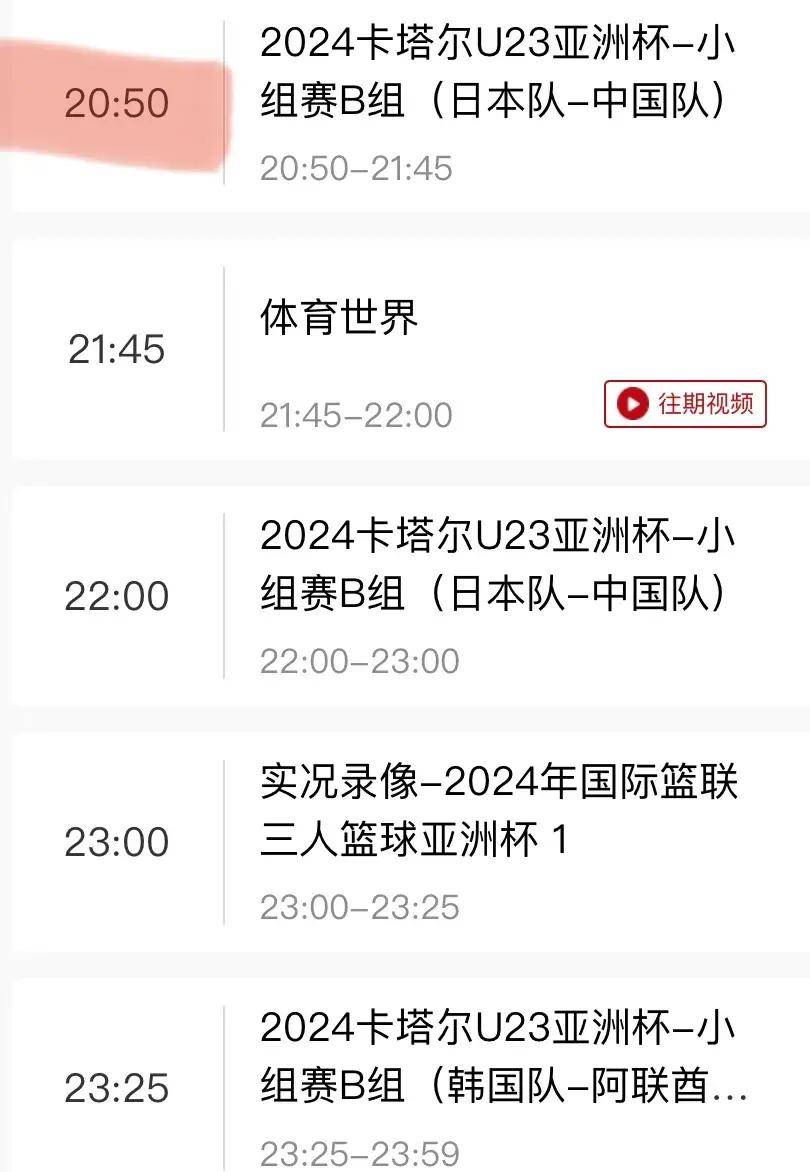Open the 23:00 FIBA 3x3 basketball recording entry
This screenshot has width=810, height=1172.
(400, 840)
